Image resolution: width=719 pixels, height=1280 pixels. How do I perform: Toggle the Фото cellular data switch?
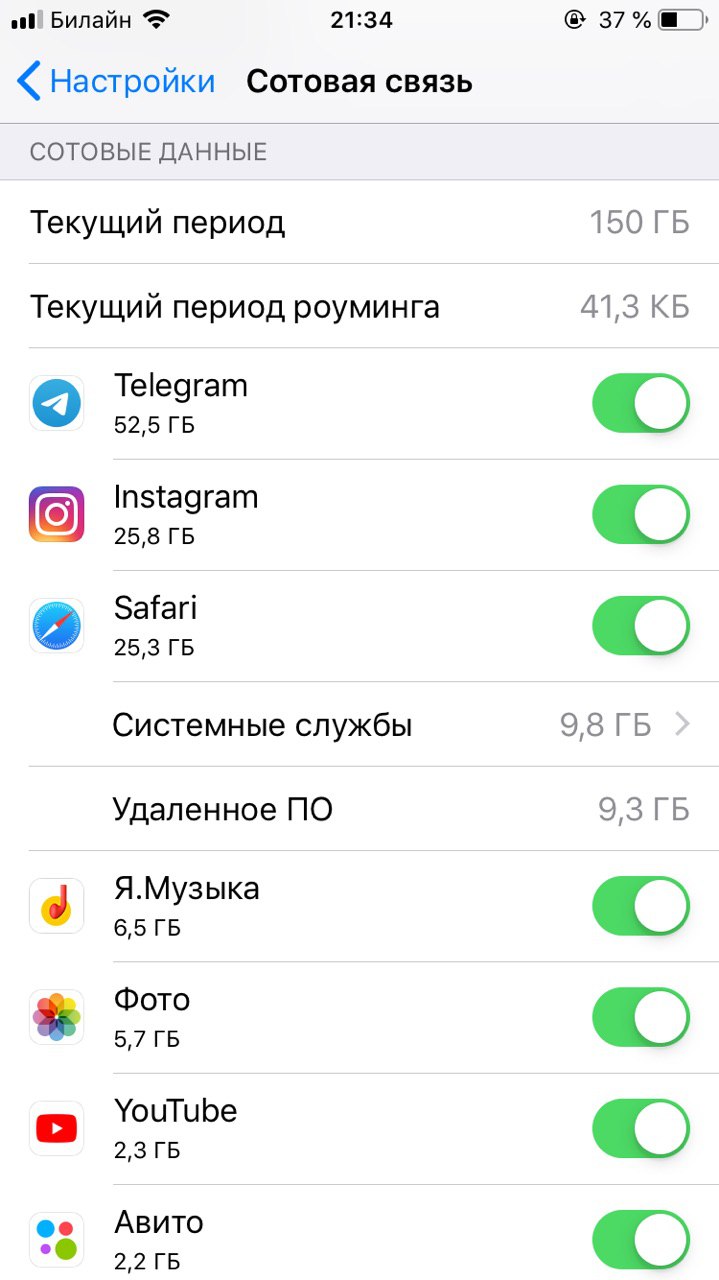[641, 1017]
